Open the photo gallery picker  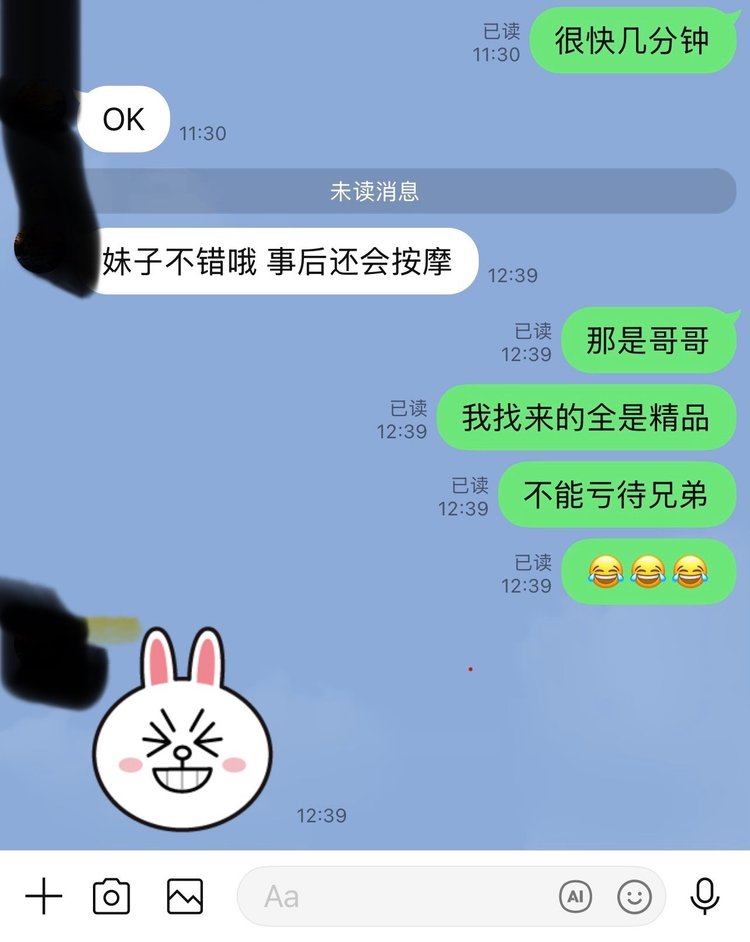click(x=185, y=896)
